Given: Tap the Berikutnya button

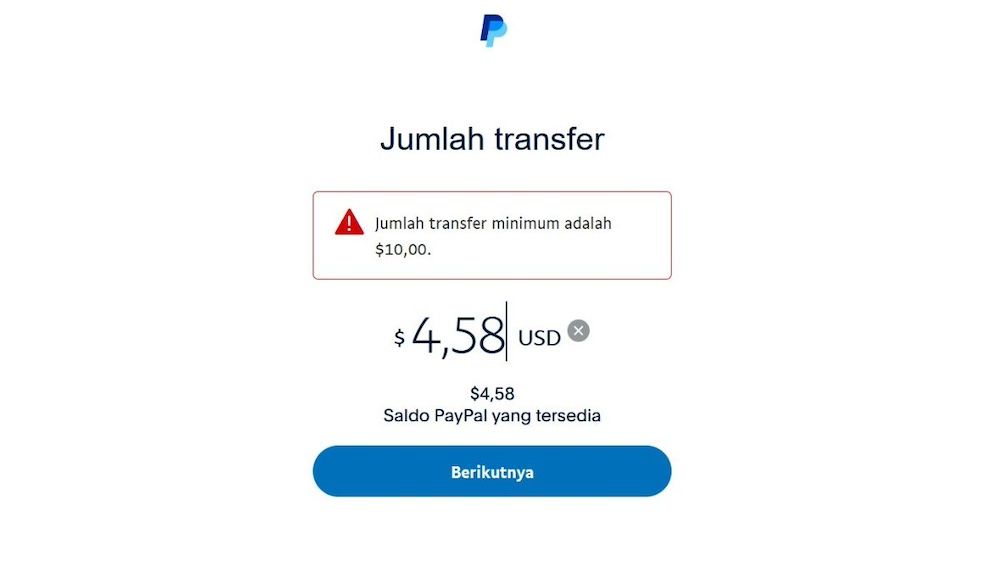Looking at the screenshot, I should click(x=491, y=471).
